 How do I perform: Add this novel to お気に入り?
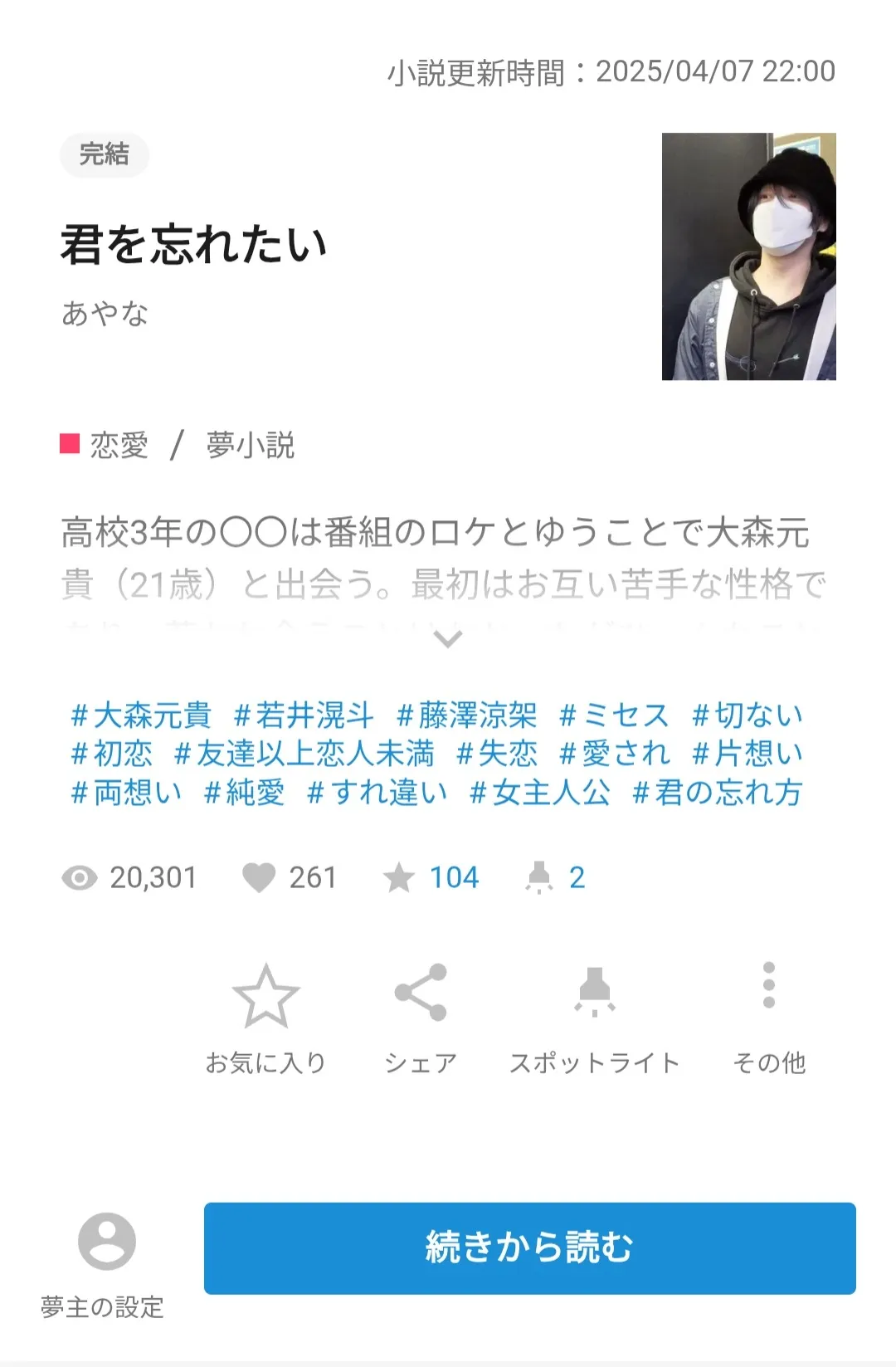pos(265,1018)
